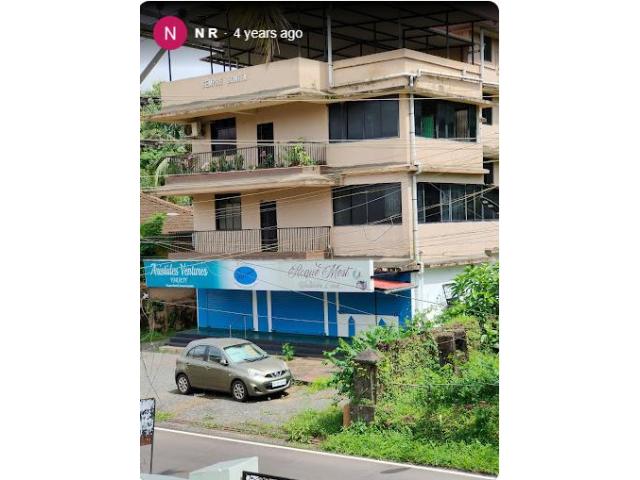640x480 pixels.
Task: Open N R's profile avatar
Action: (170, 33)
